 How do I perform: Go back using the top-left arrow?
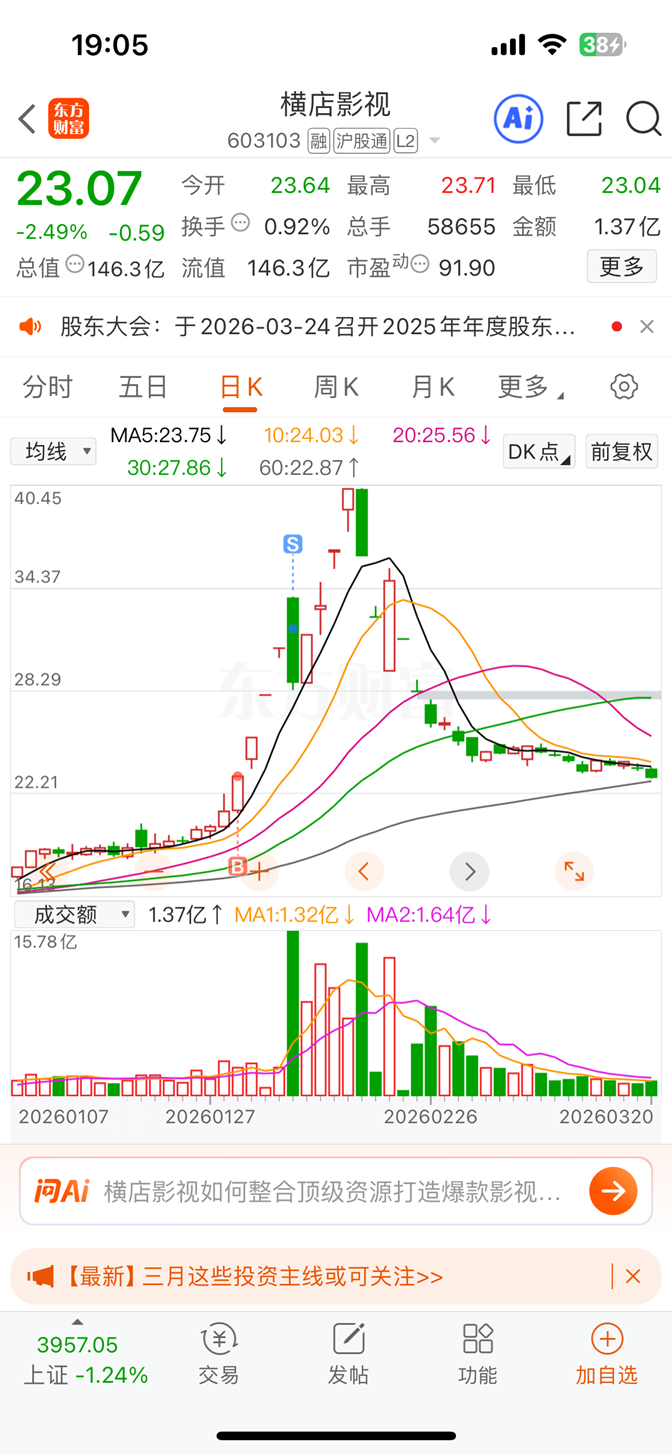pos(28,119)
